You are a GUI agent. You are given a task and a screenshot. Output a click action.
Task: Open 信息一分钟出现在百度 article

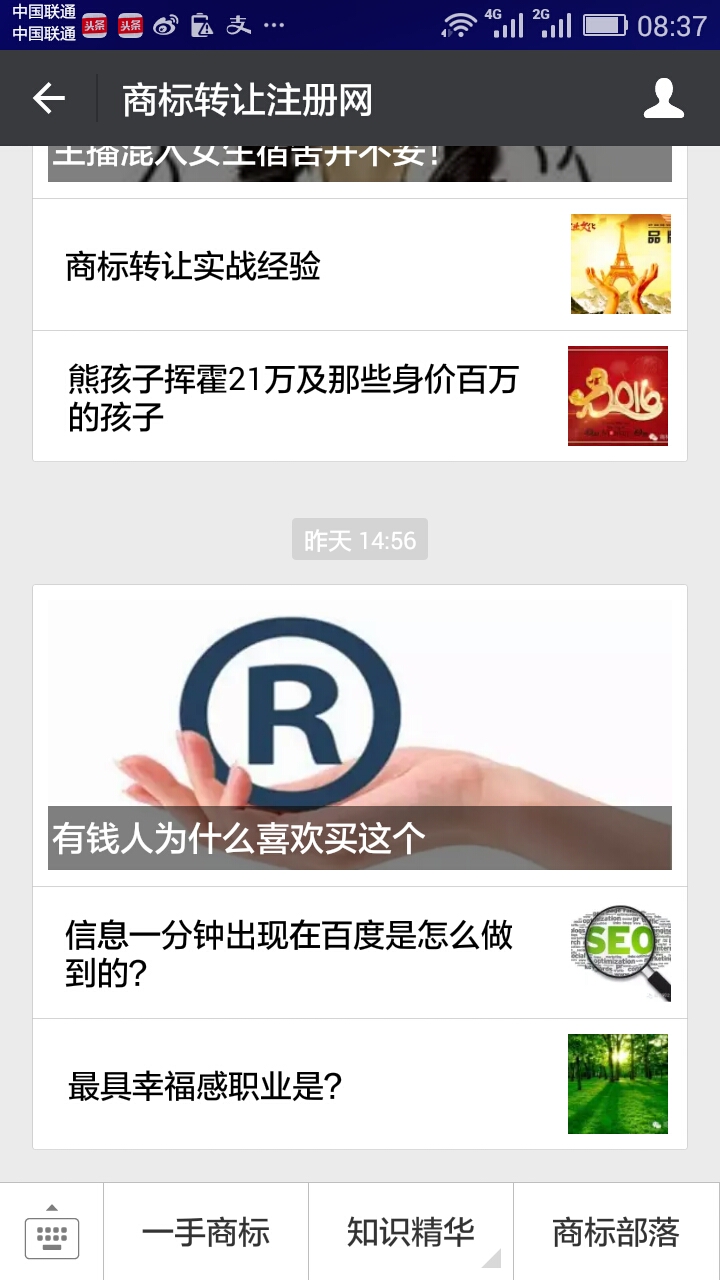tap(360, 952)
